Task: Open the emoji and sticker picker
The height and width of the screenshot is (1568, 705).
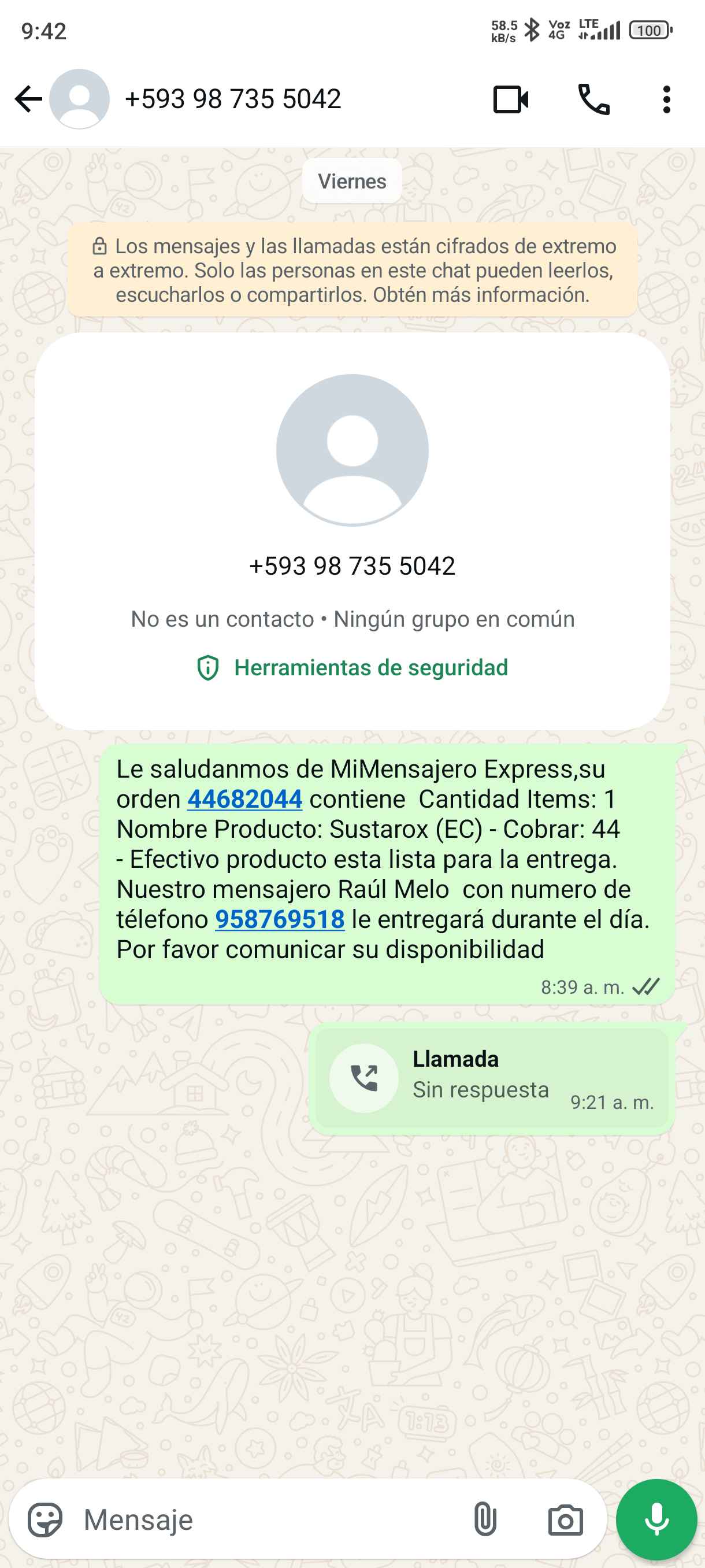Action: (x=45, y=1520)
